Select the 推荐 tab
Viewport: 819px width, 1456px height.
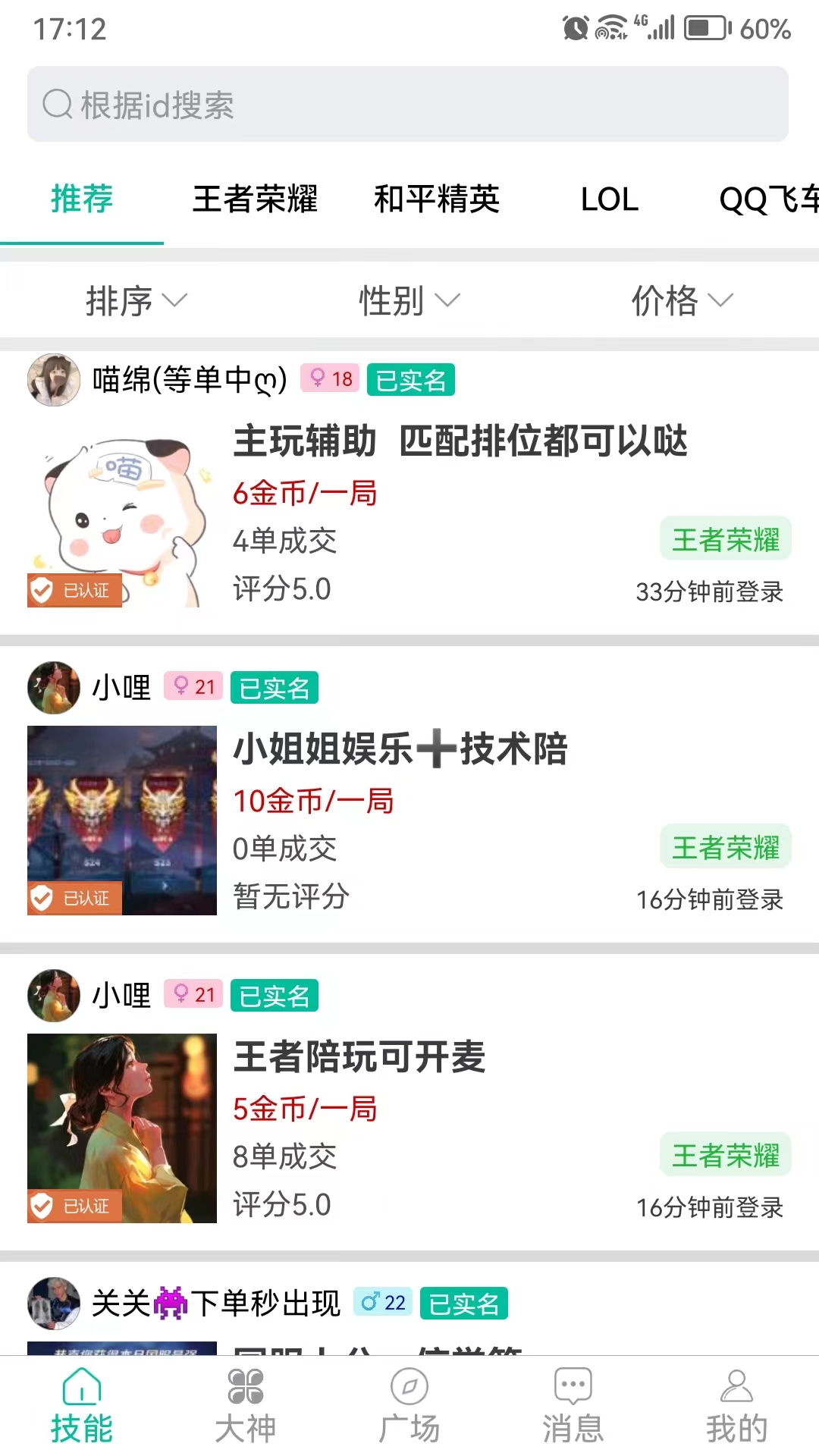[x=82, y=199]
